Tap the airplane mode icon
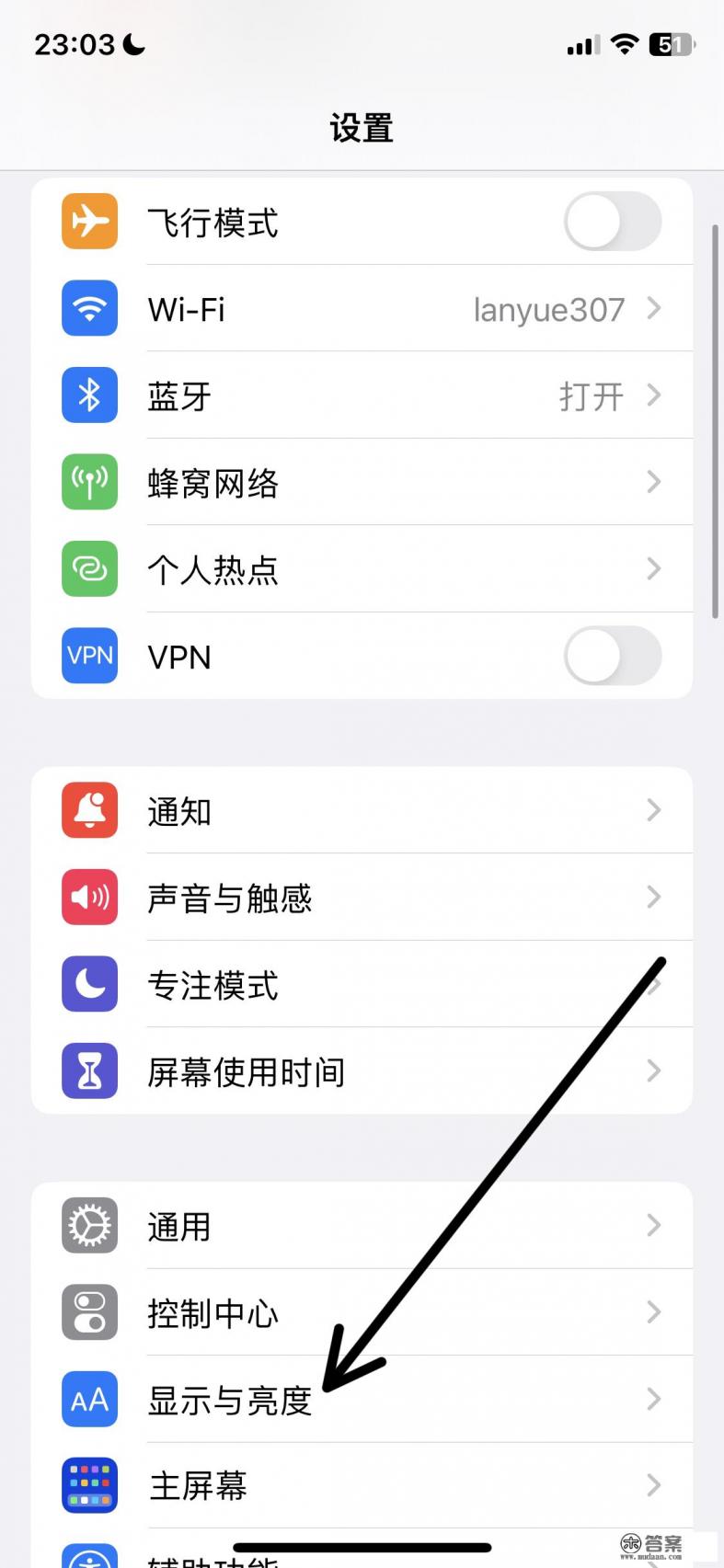The image size is (724, 1568). [88, 222]
